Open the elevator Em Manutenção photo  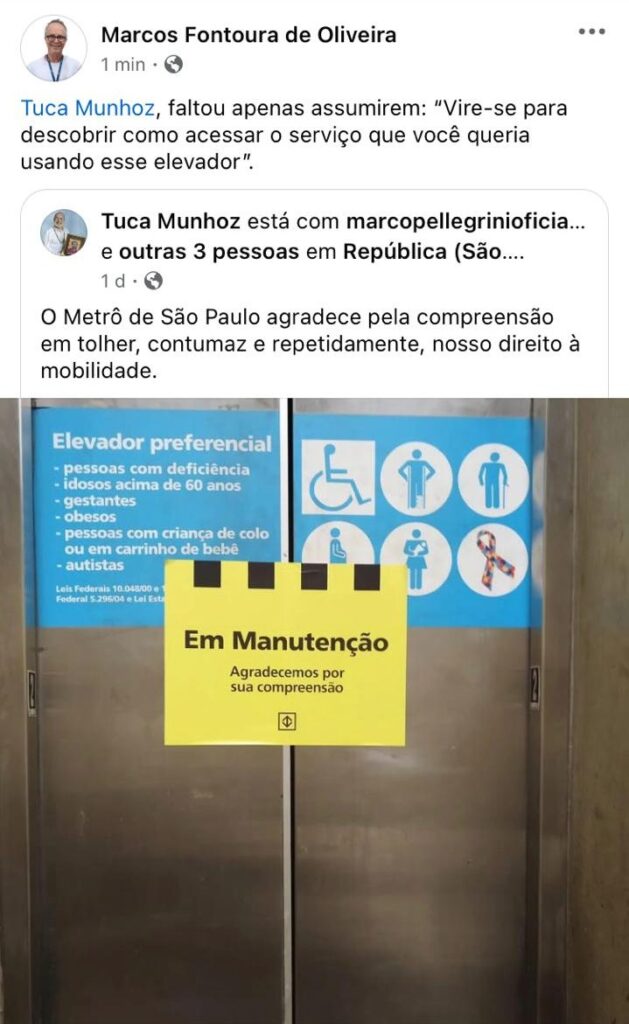click(x=314, y=710)
